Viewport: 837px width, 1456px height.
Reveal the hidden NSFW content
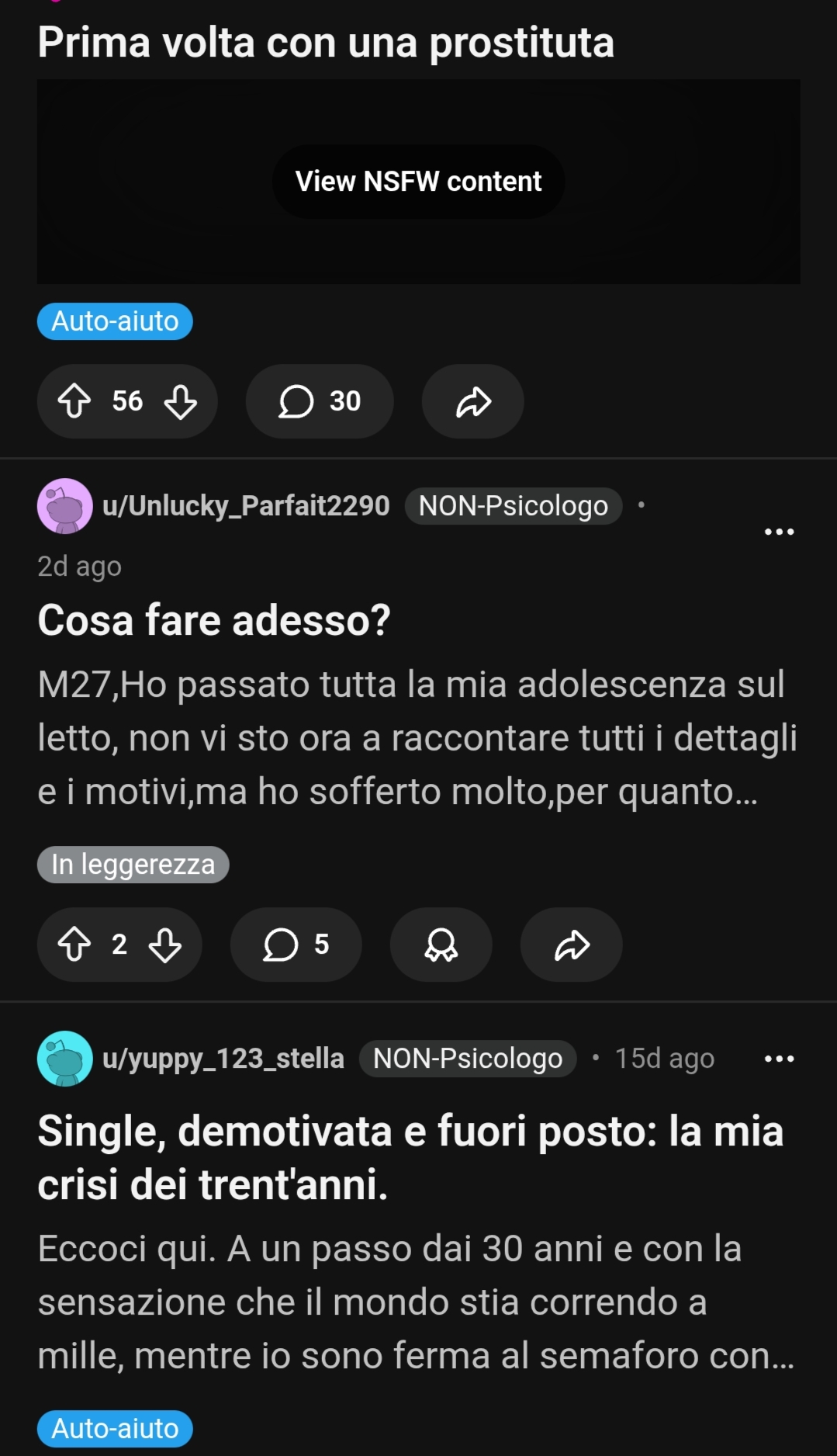click(418, 182)
